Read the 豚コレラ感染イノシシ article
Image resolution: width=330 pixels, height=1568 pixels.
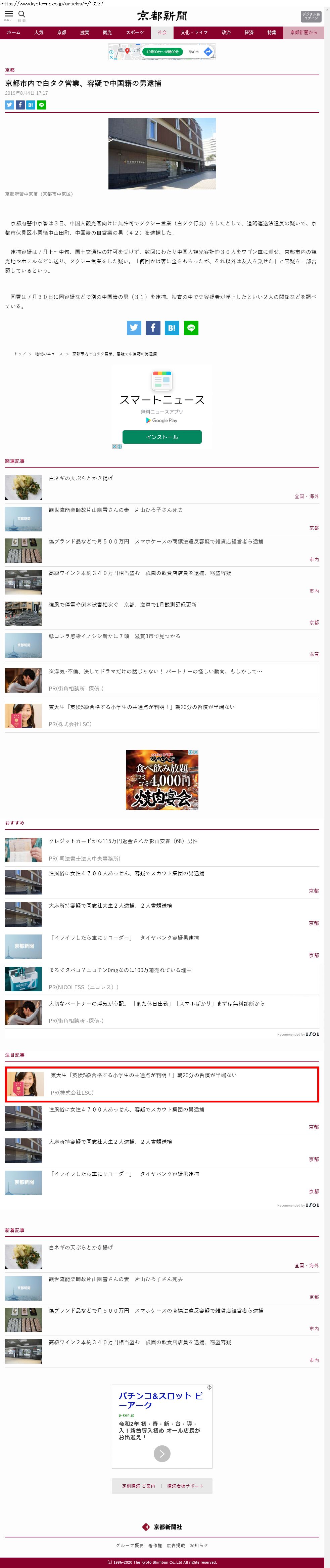(x=114, y=636)
